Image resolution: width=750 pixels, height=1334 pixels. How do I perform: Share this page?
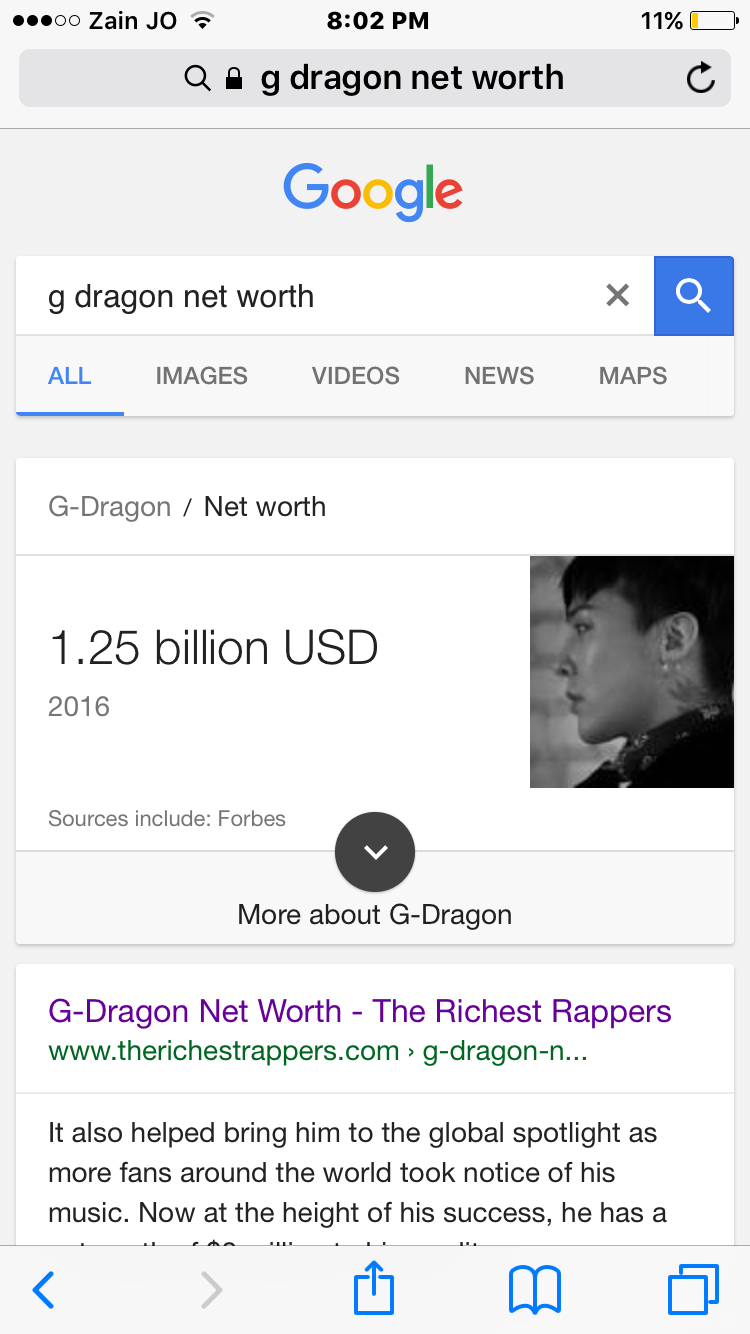(375, 1288)
